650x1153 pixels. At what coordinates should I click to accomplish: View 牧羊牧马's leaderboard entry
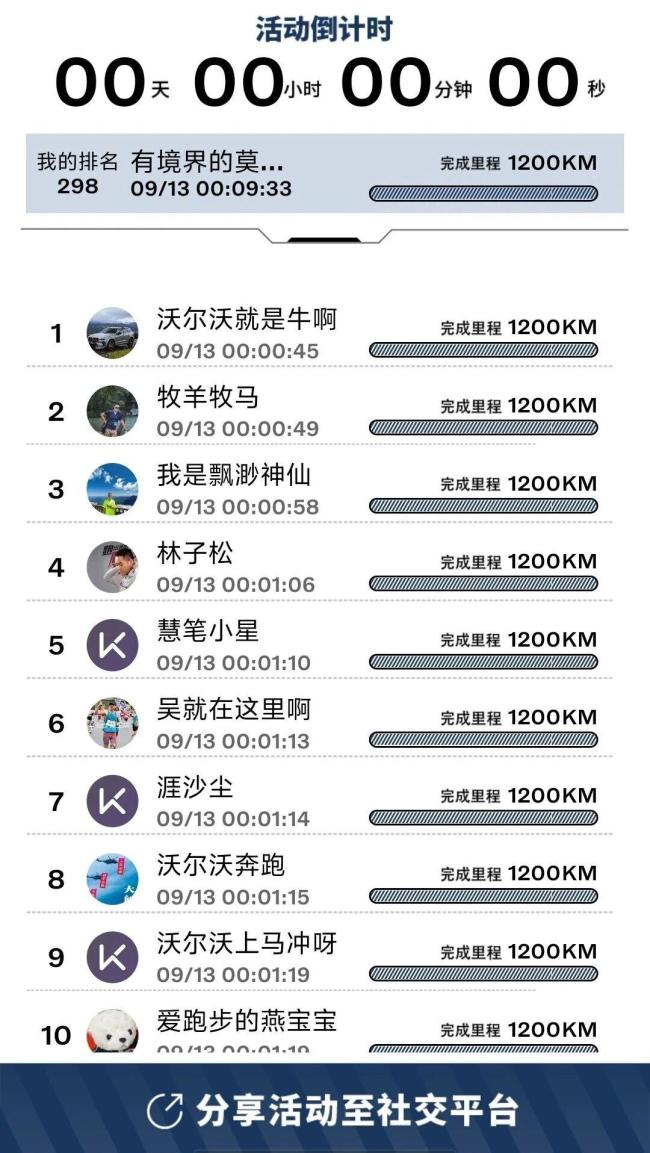pos(324,411)
